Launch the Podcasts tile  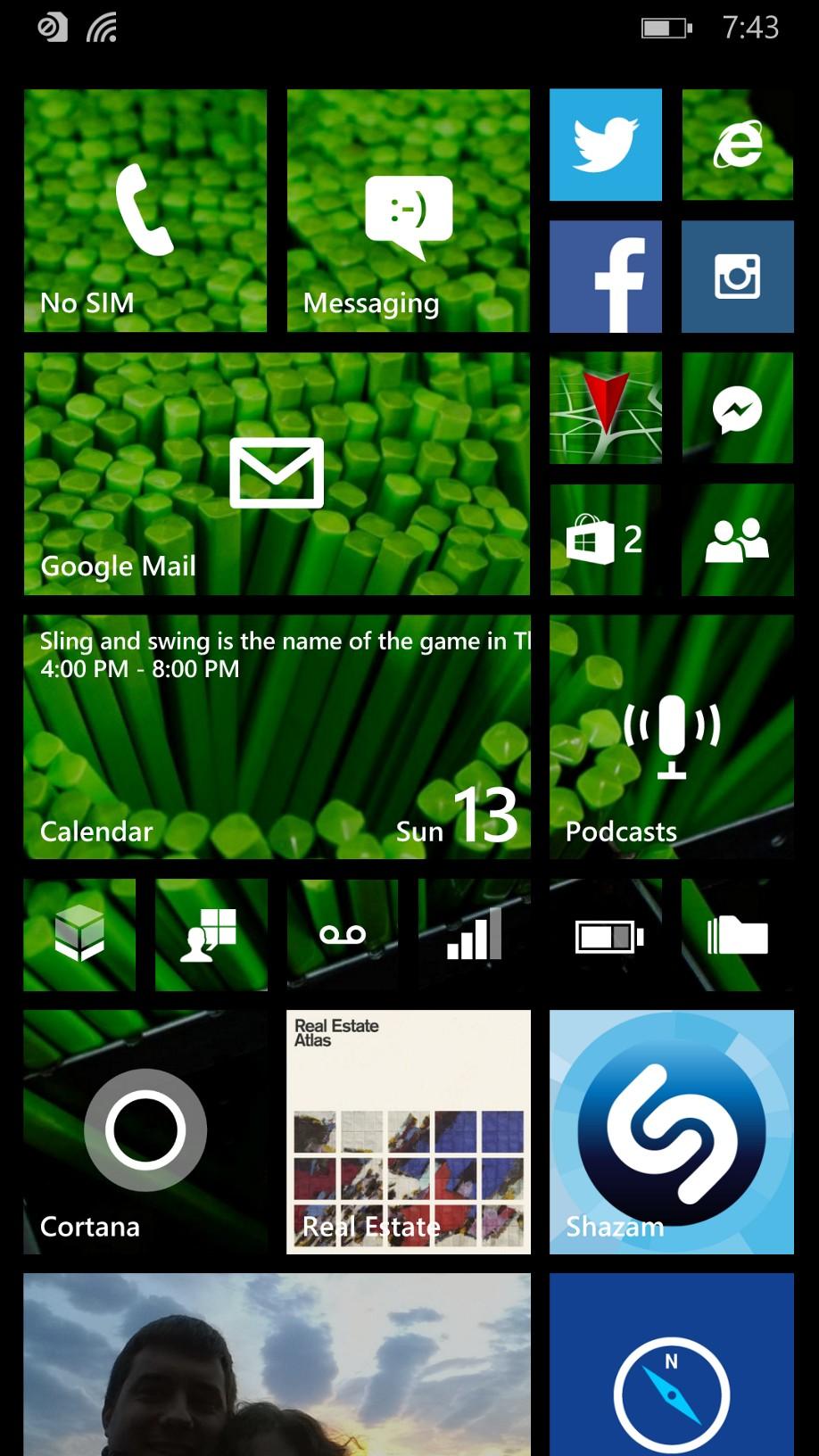click(x=672, y=737)
